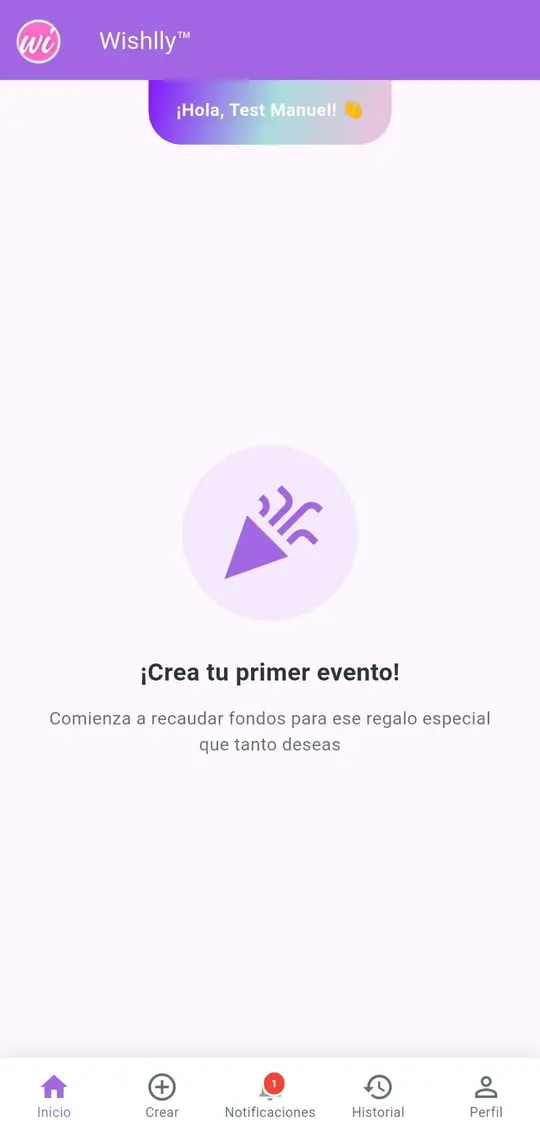Go to the Historial tab

pyautogui.click(x=378, y=1097)
